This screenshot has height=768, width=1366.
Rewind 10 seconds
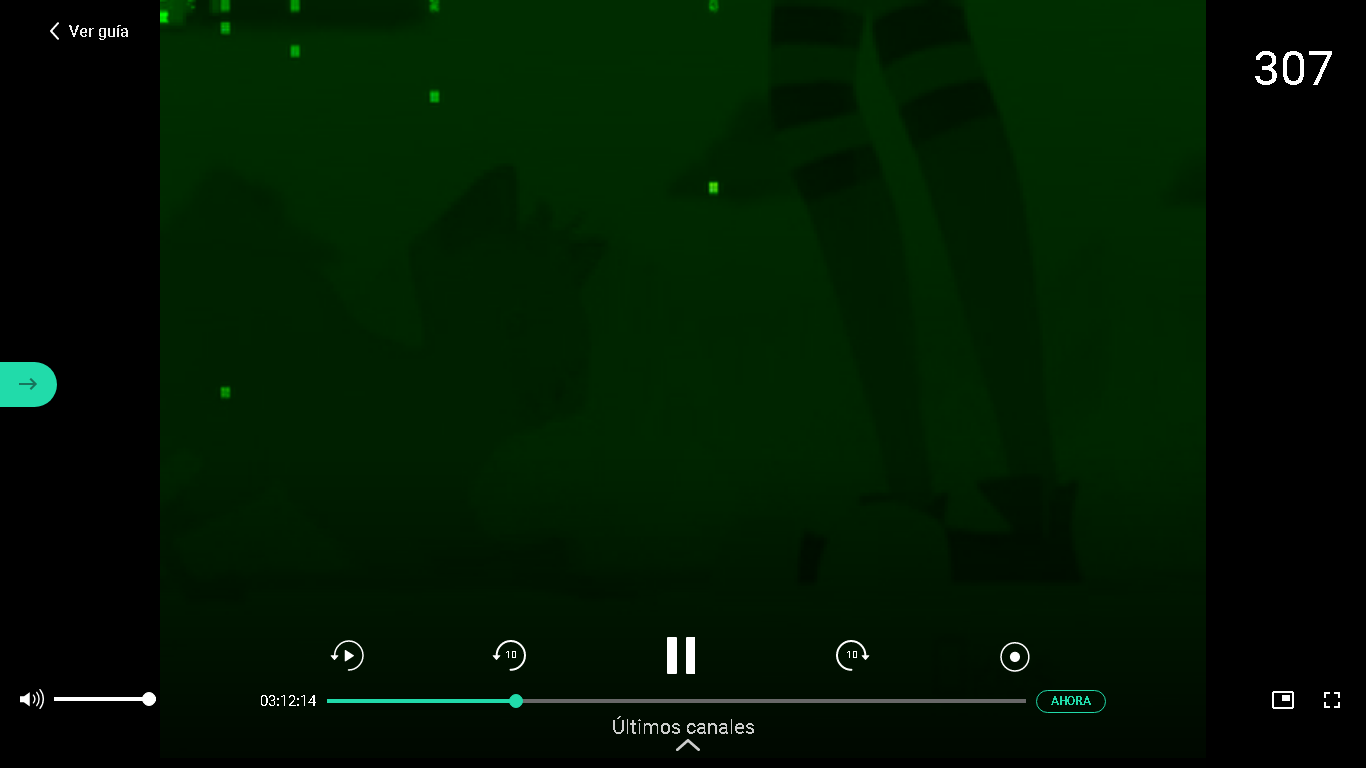tap(510, 656)
